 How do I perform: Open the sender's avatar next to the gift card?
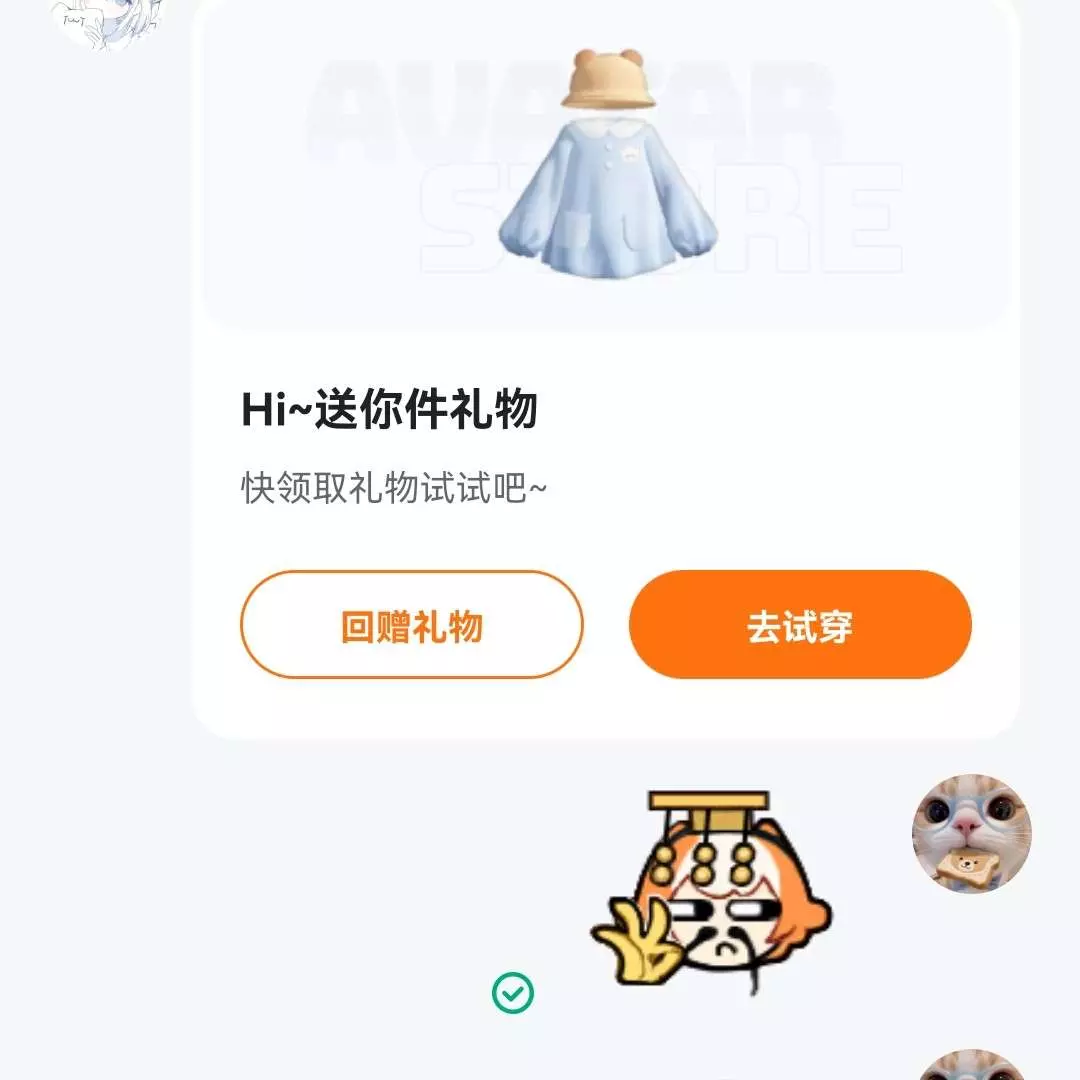(x=105, y=20)
